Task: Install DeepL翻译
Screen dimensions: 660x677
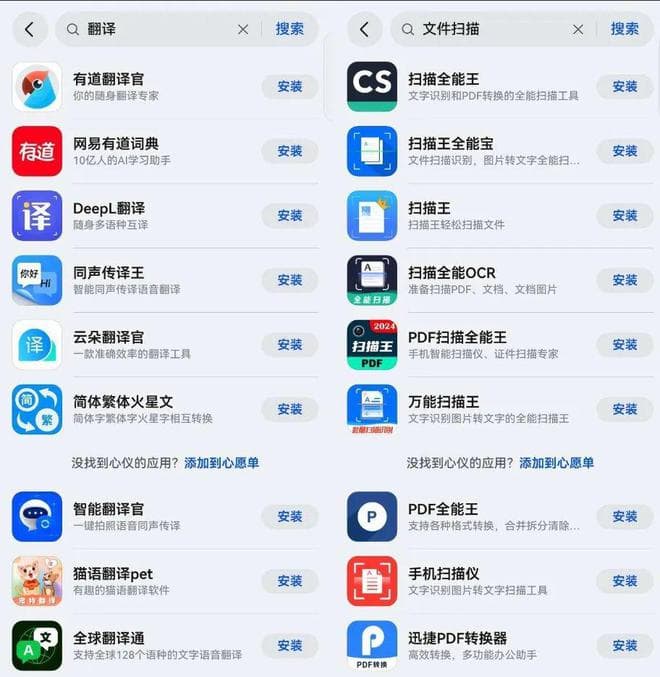Action: [290, 215]
